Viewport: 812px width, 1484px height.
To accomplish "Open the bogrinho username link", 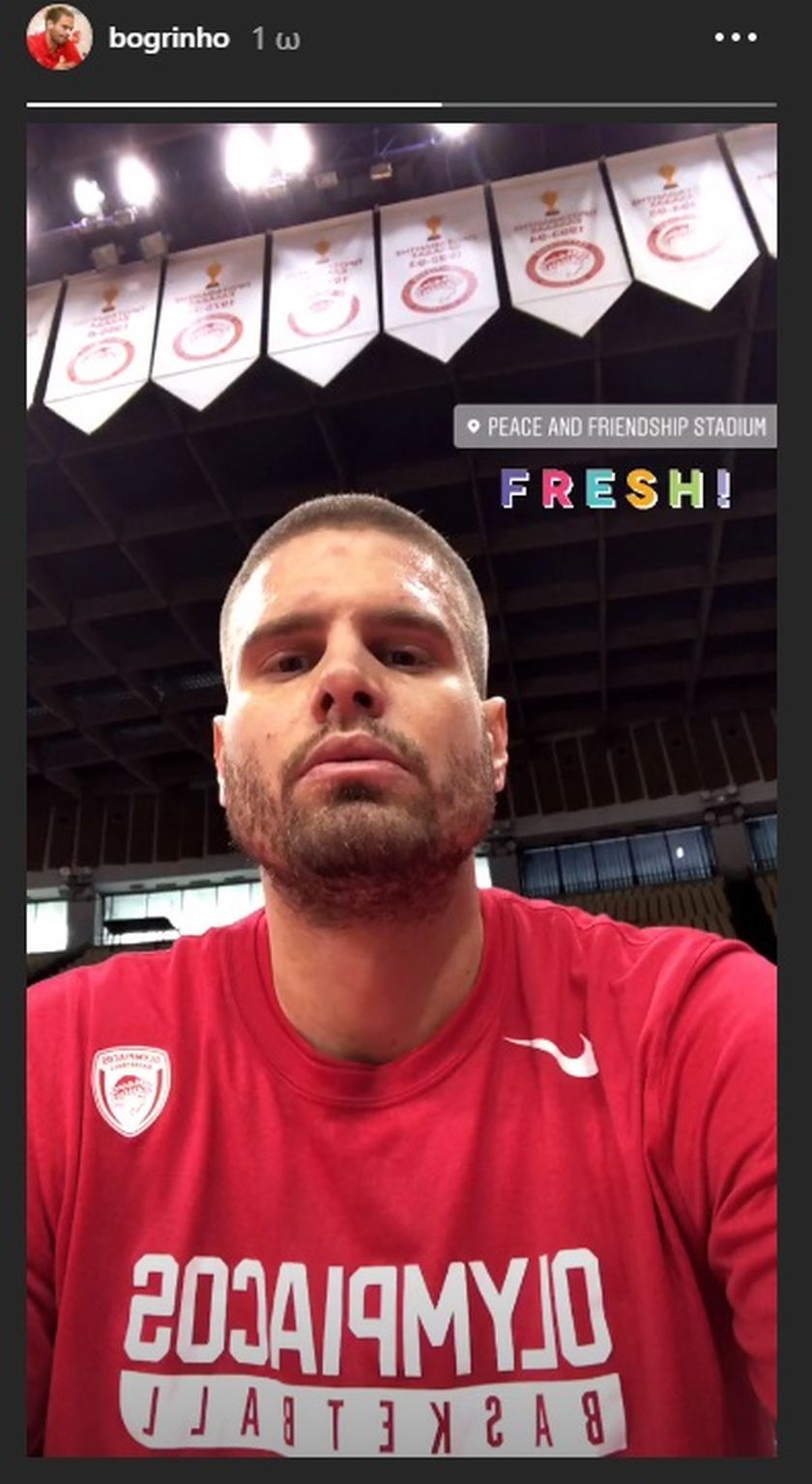I will (168, 39).
